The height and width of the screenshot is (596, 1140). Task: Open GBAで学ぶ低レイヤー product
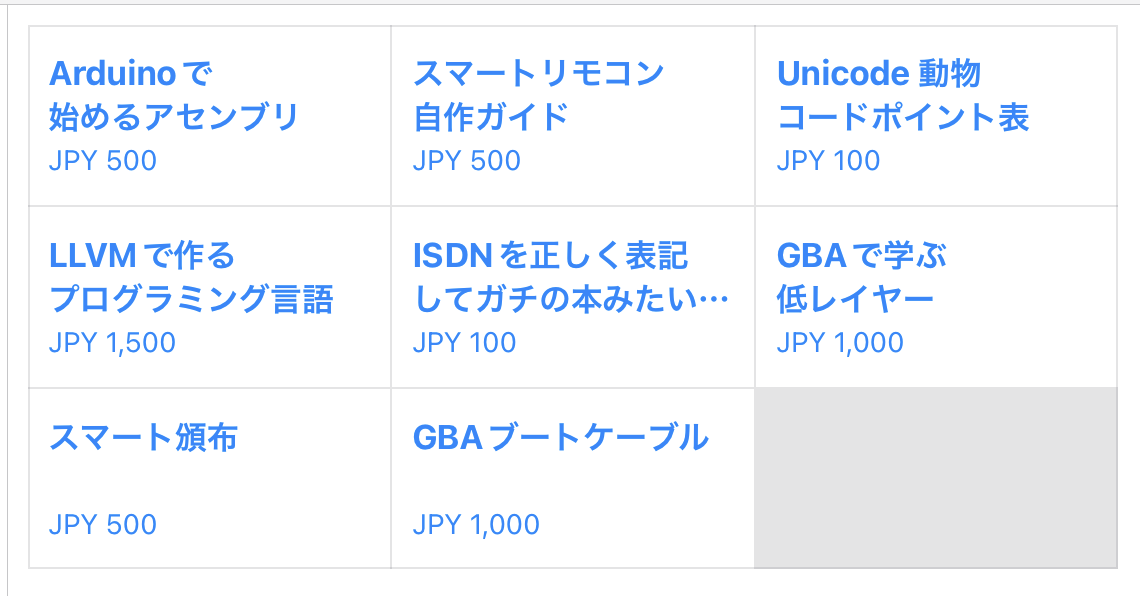(x=861, y=278)
